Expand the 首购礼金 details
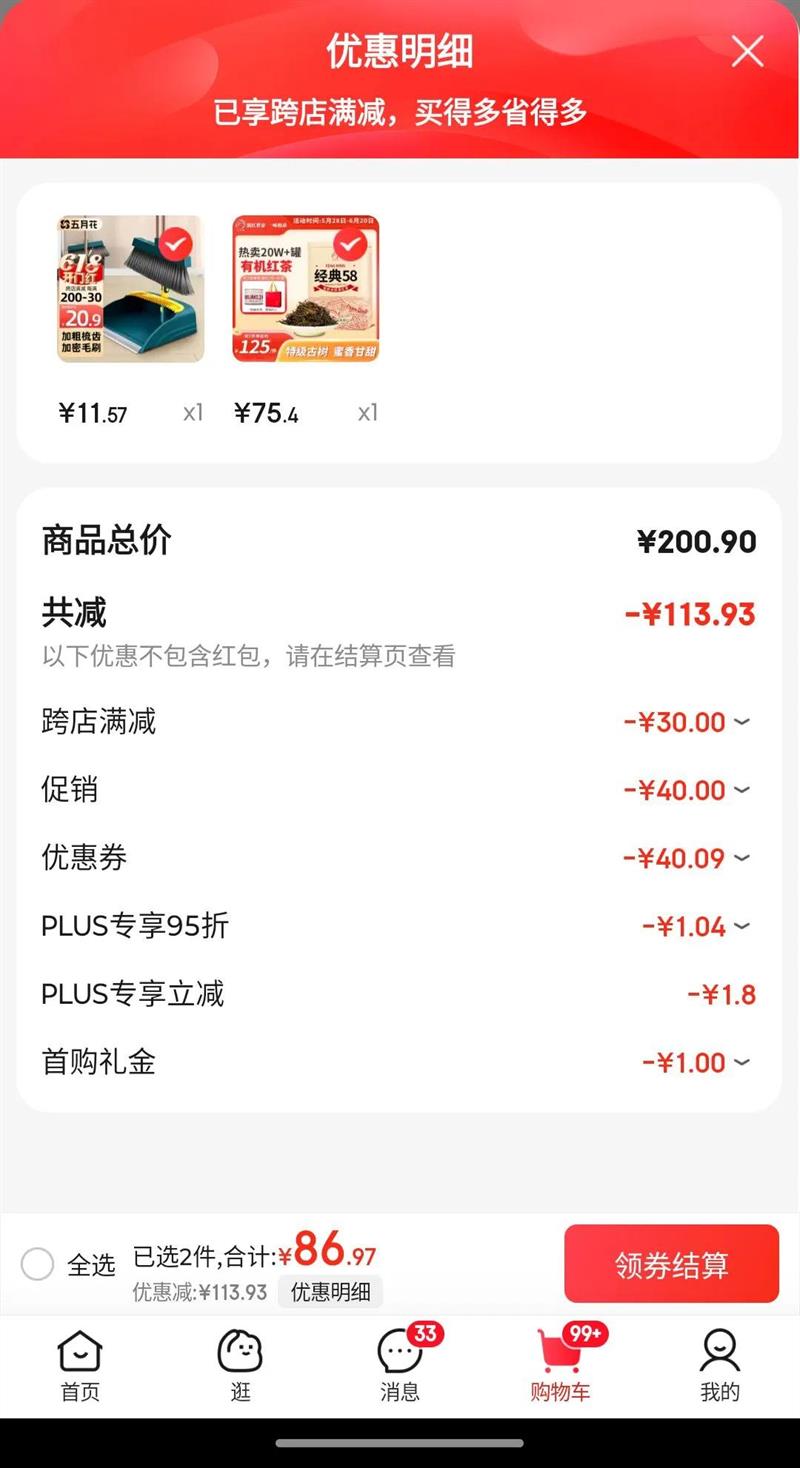This screenshot has height=1468, width=800. pos(741,1062)
